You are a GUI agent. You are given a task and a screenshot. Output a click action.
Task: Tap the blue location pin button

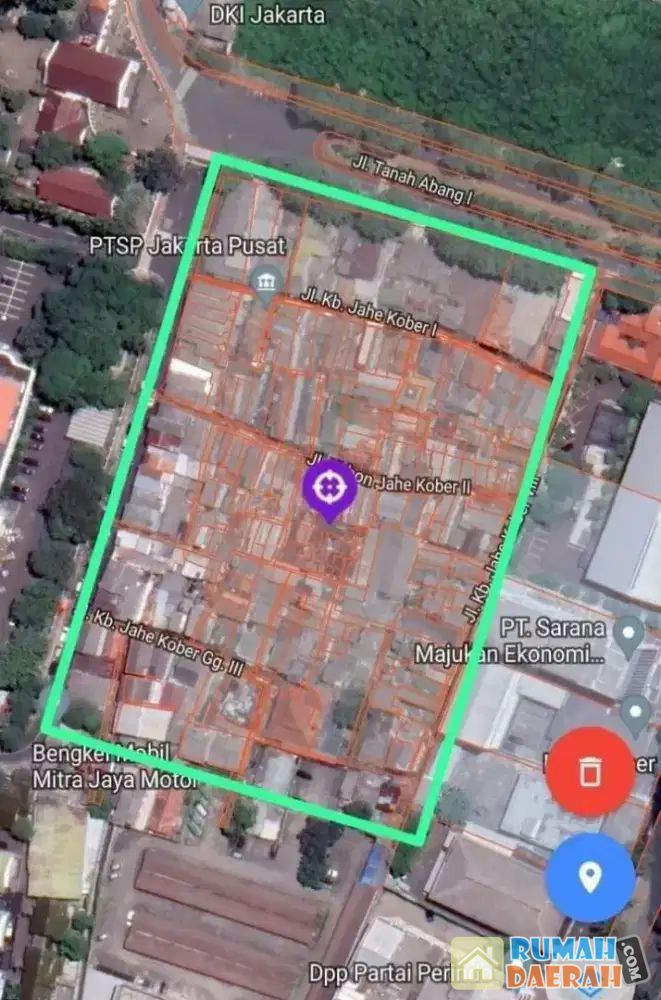click(590, 878)
